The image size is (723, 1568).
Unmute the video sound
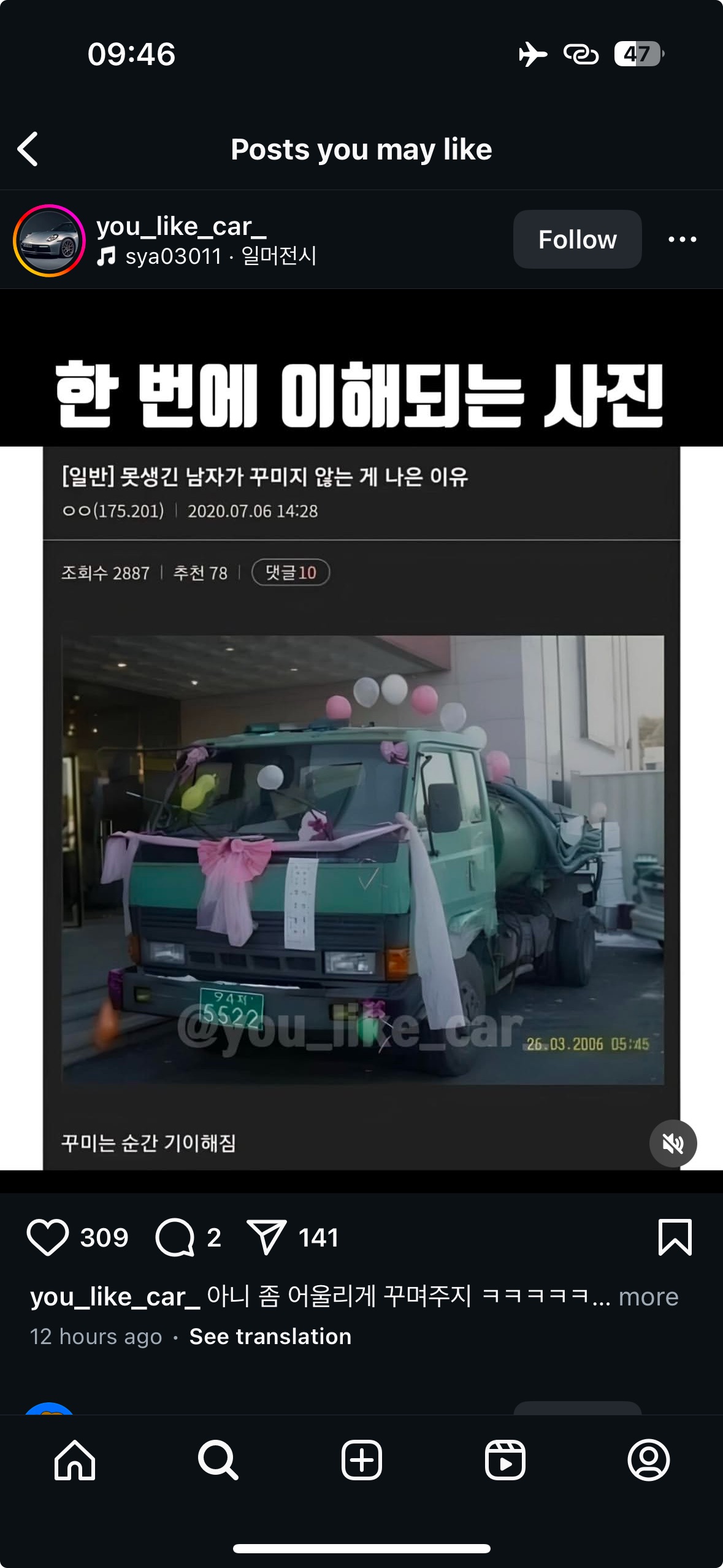pyautogui.click(x=673, y=1143)
